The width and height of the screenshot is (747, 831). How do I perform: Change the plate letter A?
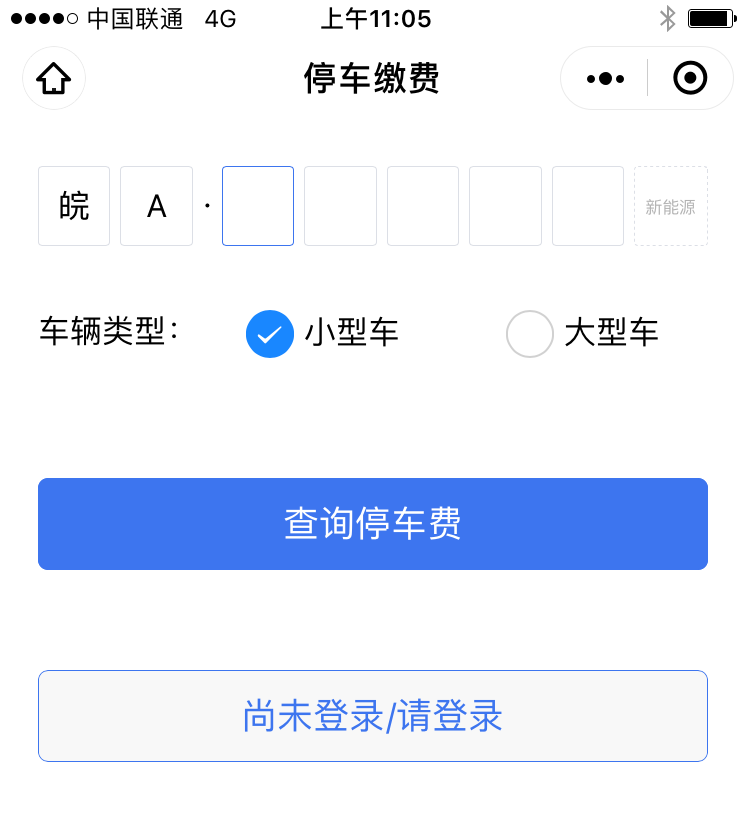(x=156, y=206)
